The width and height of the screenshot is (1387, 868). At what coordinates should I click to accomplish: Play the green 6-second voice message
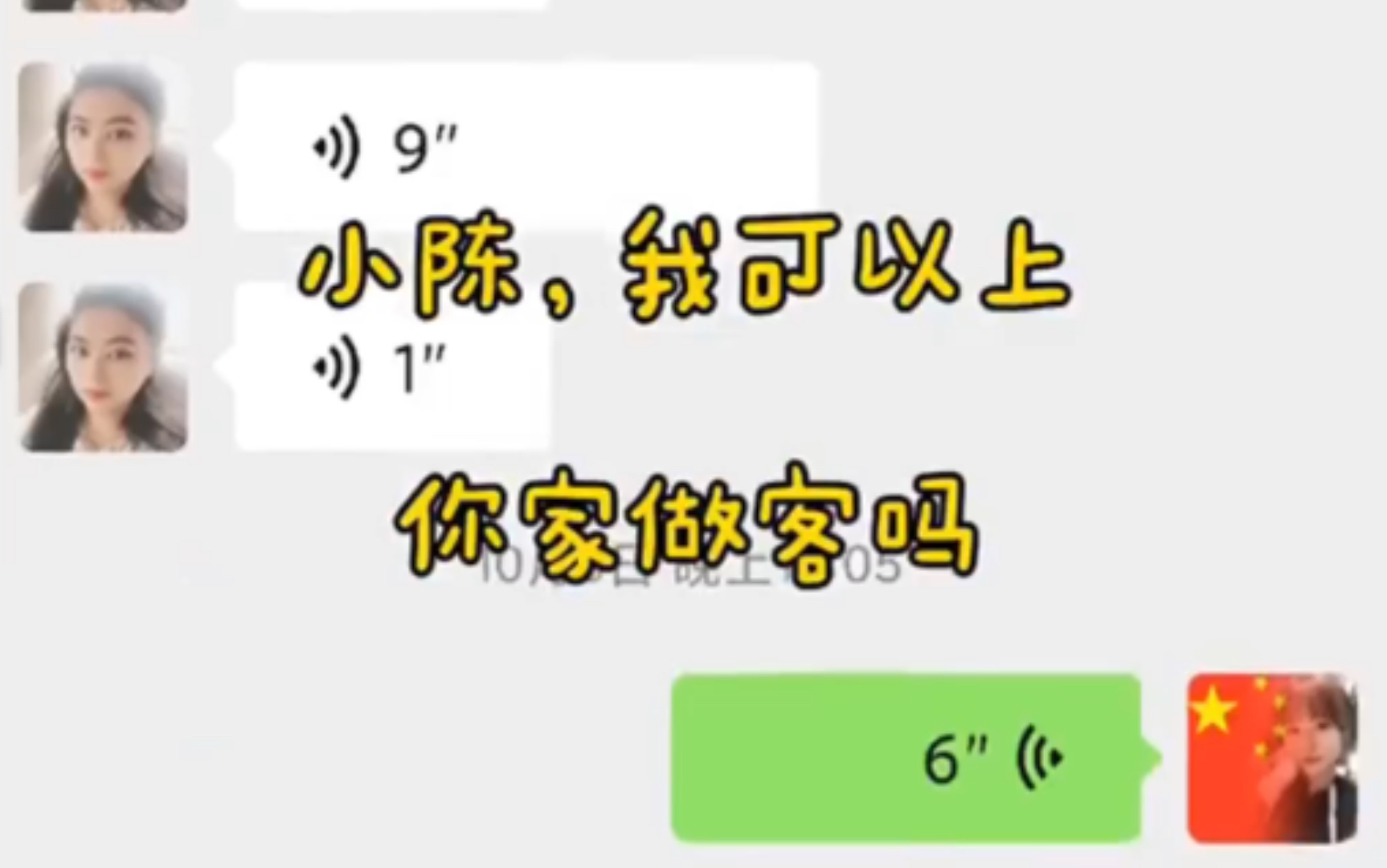(x=906, y=758)
